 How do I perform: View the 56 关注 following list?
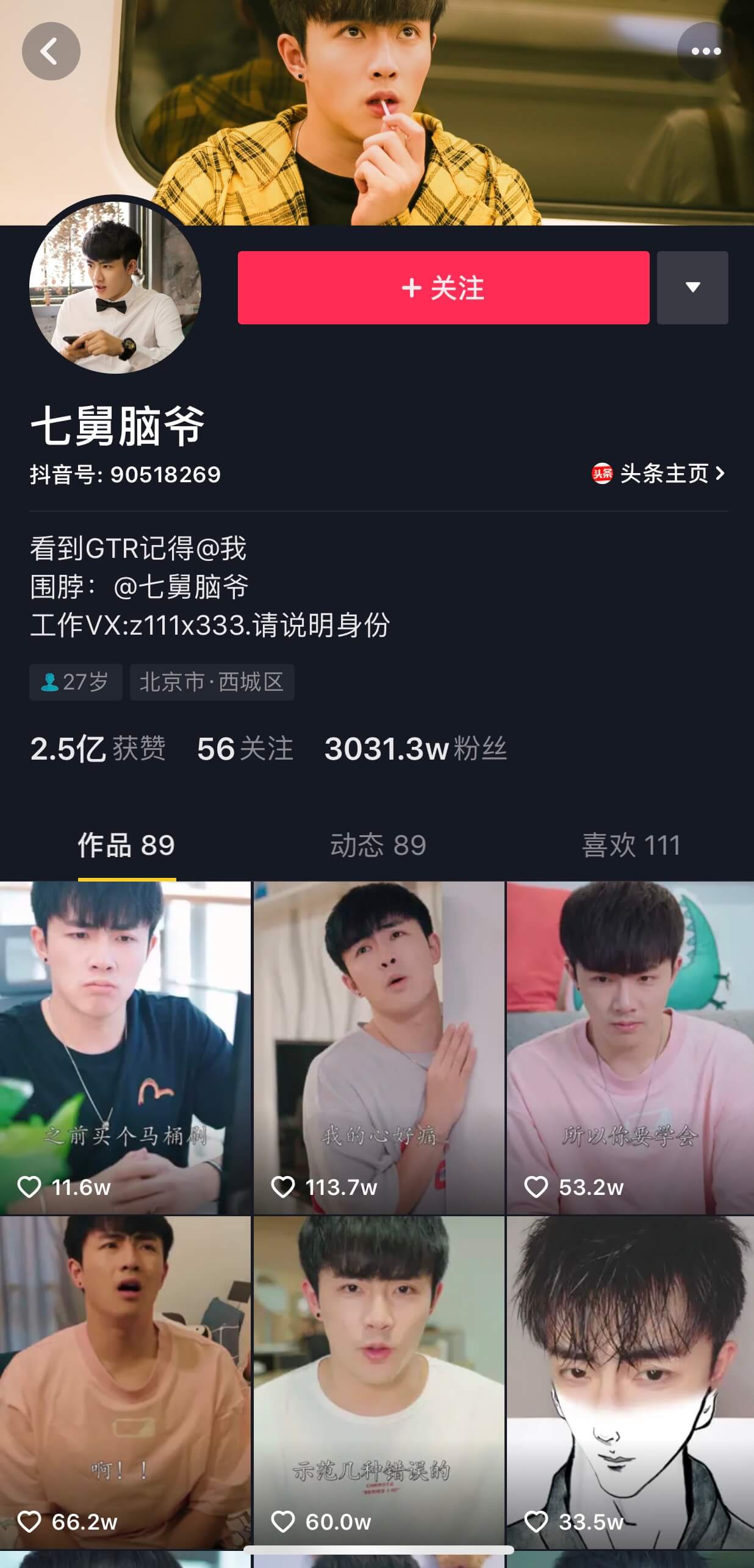[x=245, y=749]
